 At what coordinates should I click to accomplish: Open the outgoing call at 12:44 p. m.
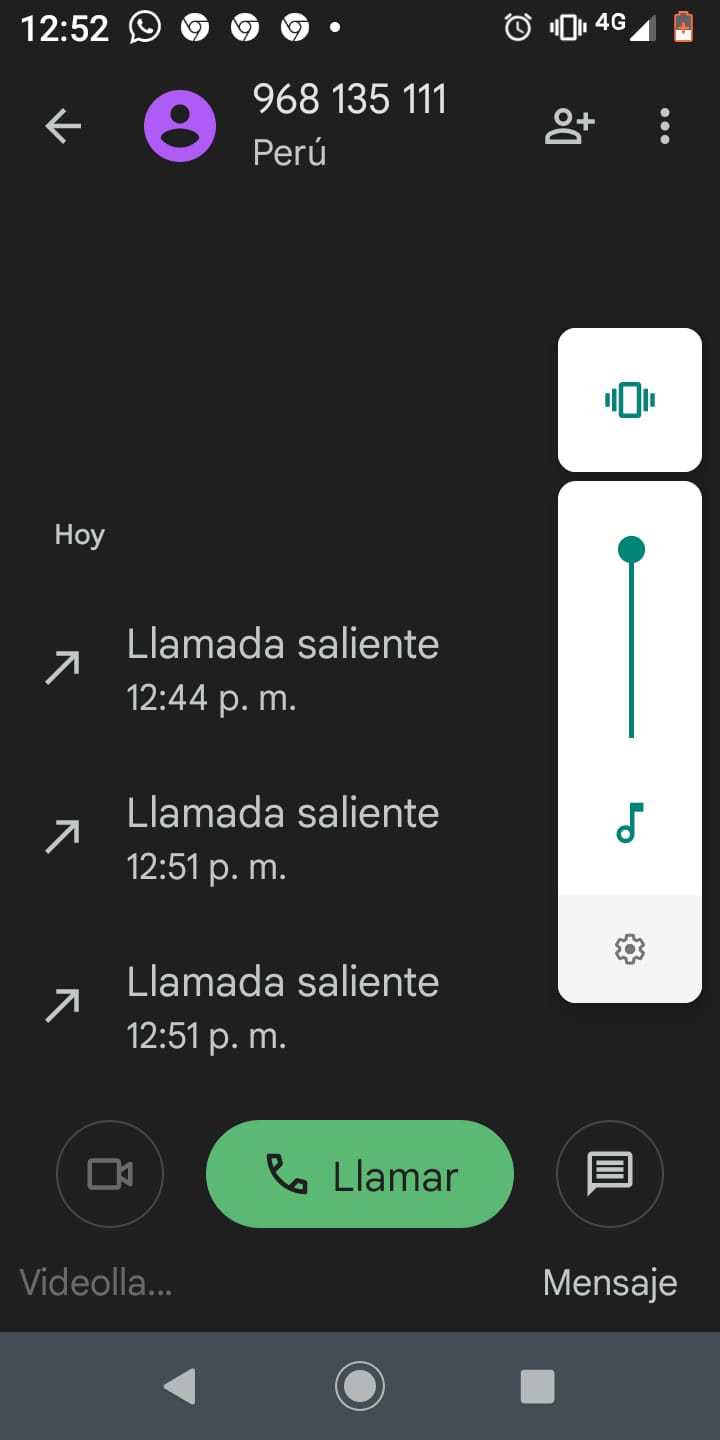tap(280, 669)
